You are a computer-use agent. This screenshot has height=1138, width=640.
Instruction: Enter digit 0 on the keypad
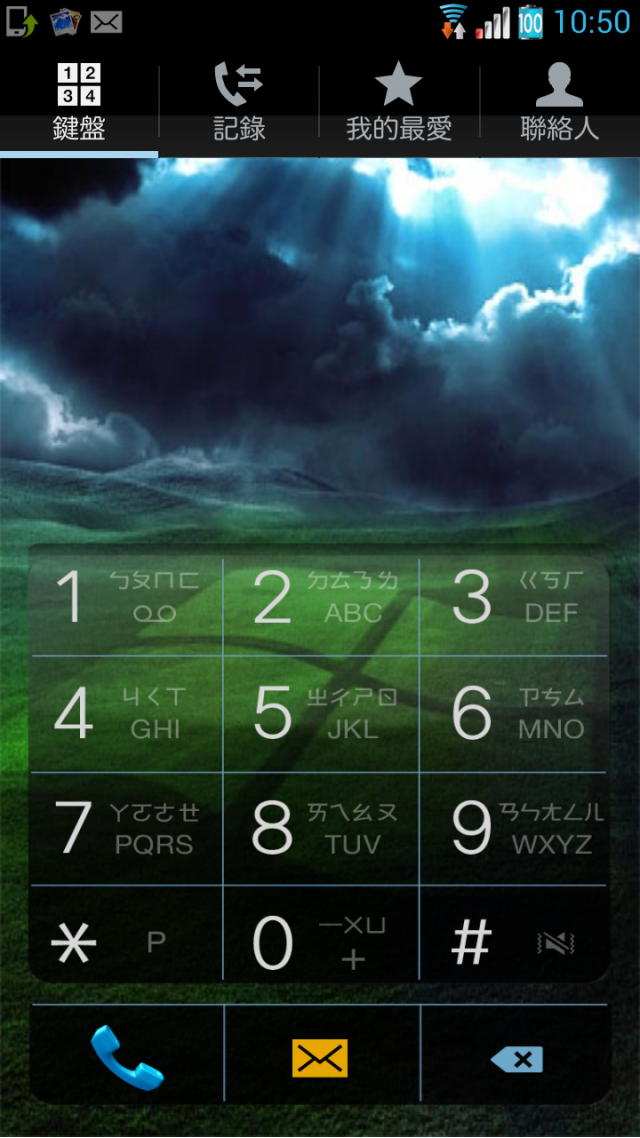coord(321,941)
